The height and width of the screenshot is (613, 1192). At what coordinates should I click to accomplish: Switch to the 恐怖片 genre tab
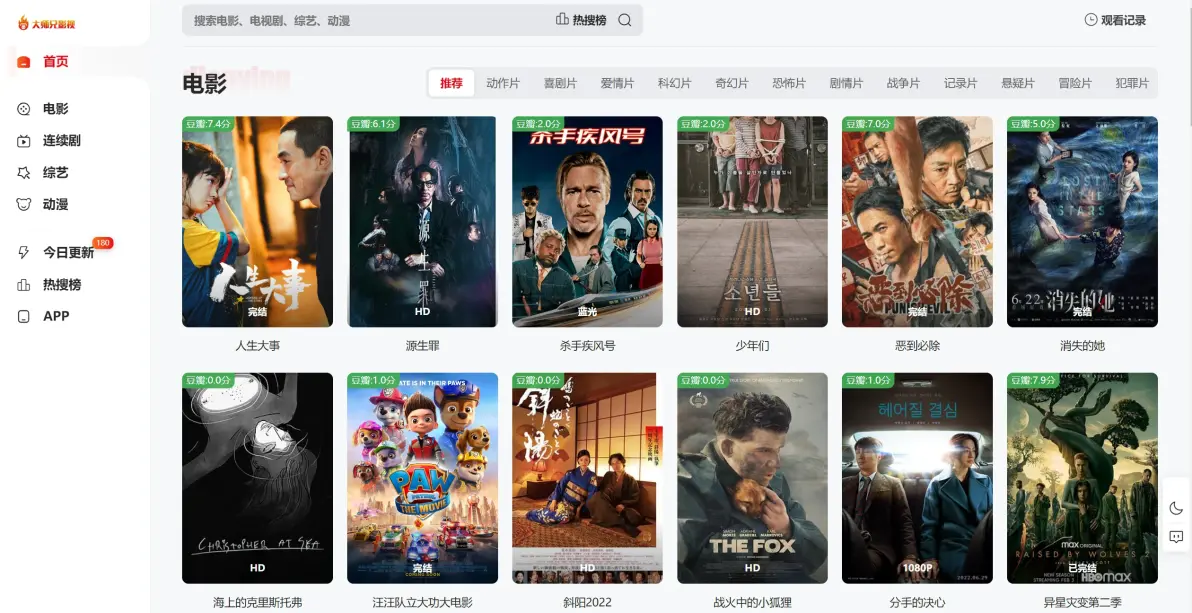789,83
